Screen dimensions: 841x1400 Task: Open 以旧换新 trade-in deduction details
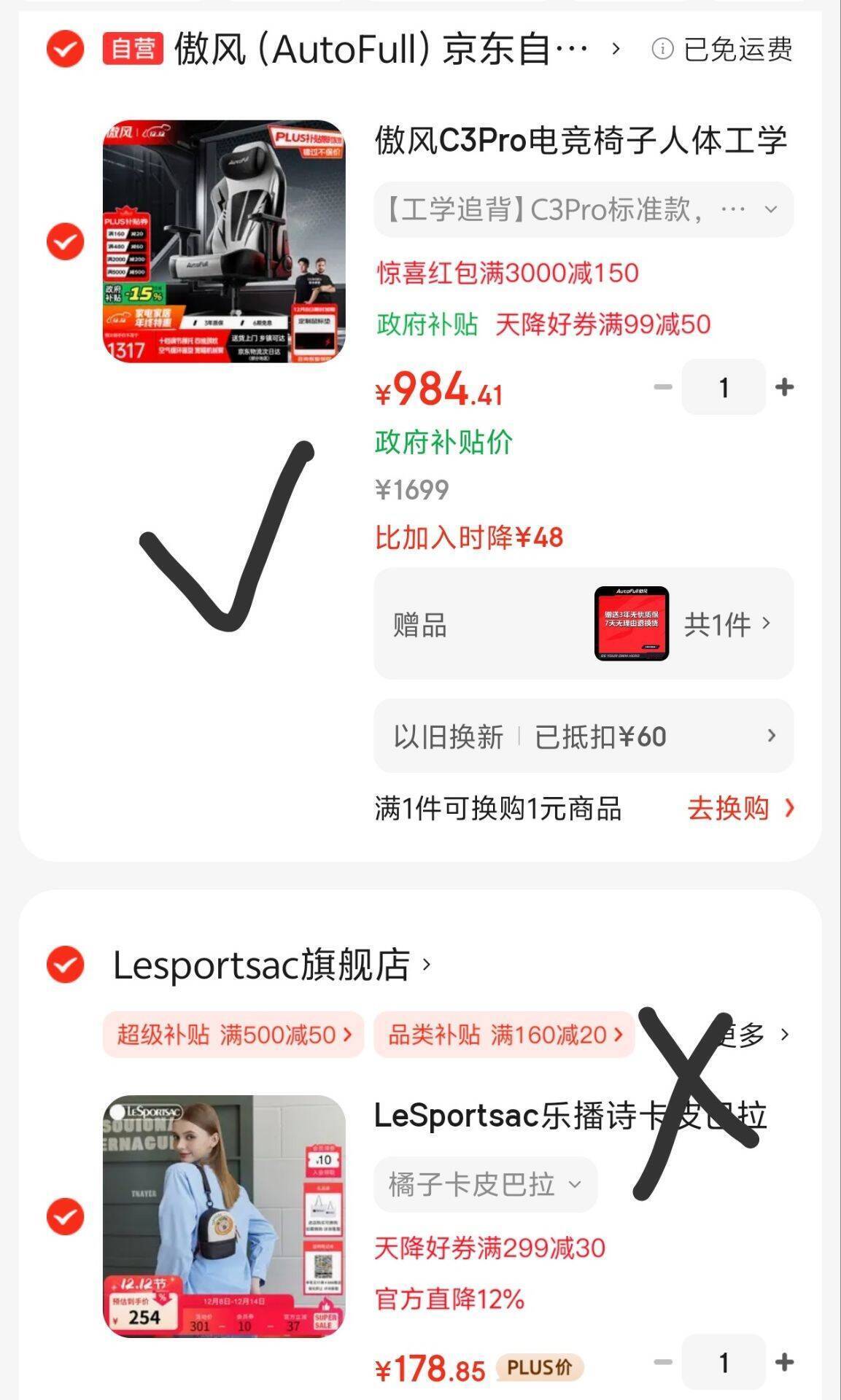click(x=584, y=736)
